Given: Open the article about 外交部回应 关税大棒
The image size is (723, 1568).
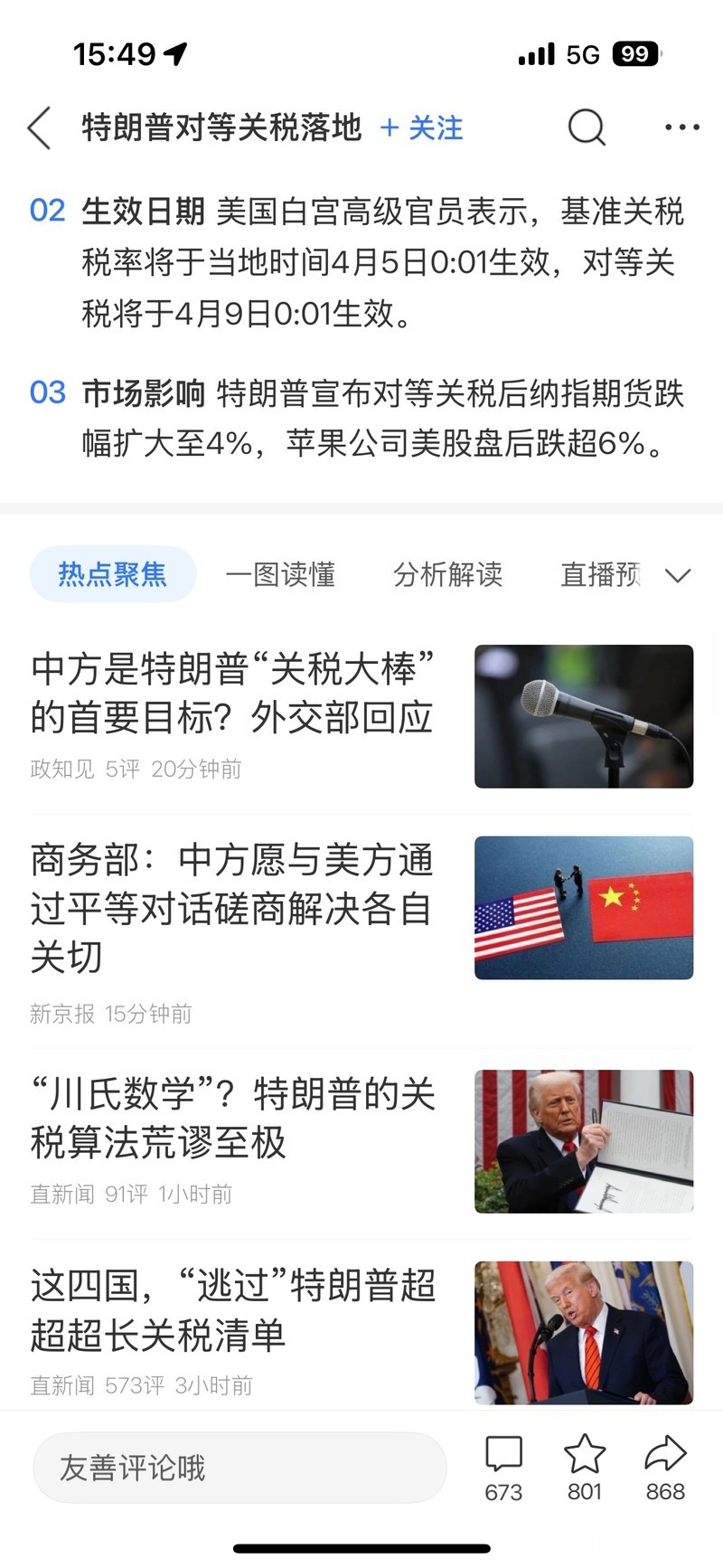Looking at the screenshot, I should point(232,694).
